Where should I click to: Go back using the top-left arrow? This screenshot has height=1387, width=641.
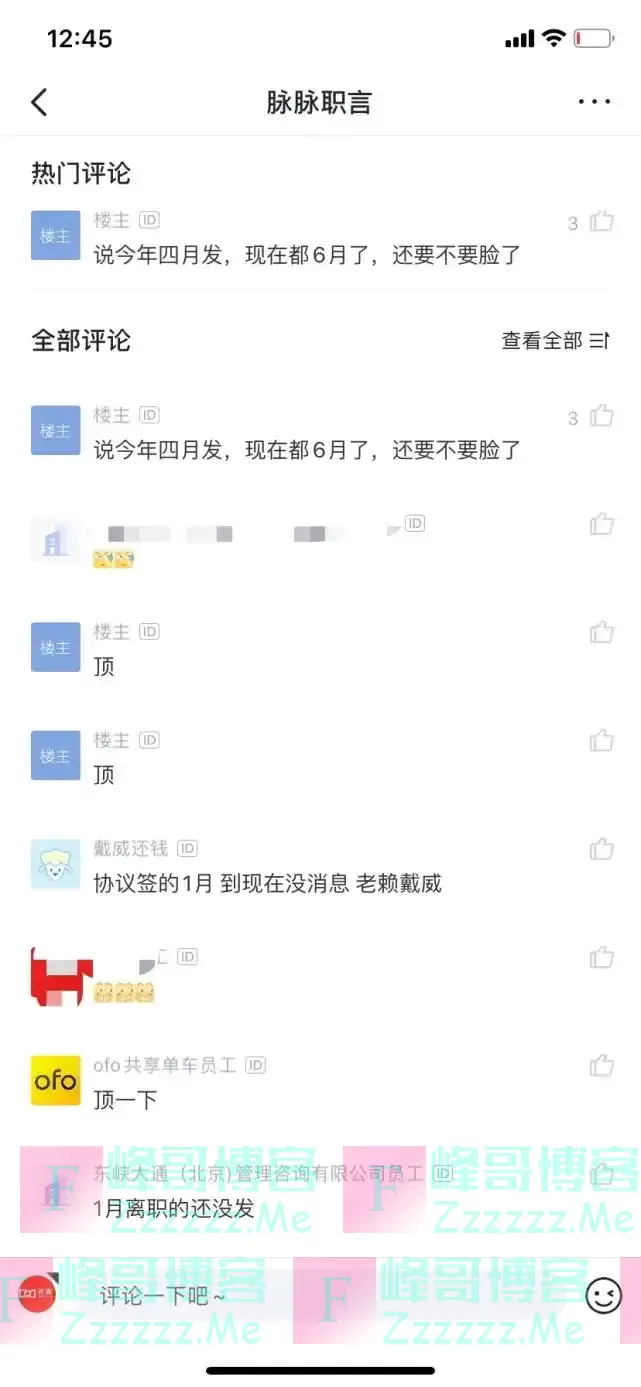[39, 102]
